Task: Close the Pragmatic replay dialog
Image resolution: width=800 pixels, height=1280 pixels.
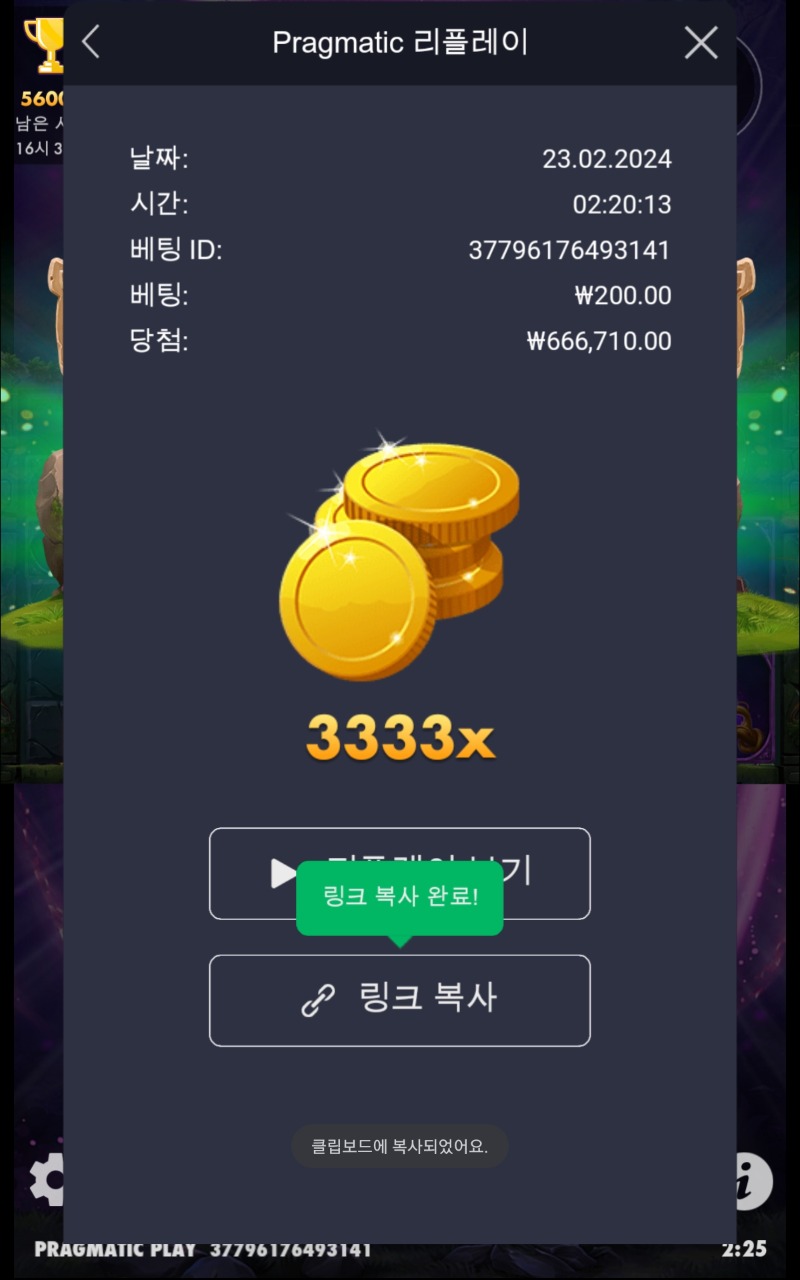Action: tap(700, 42)
